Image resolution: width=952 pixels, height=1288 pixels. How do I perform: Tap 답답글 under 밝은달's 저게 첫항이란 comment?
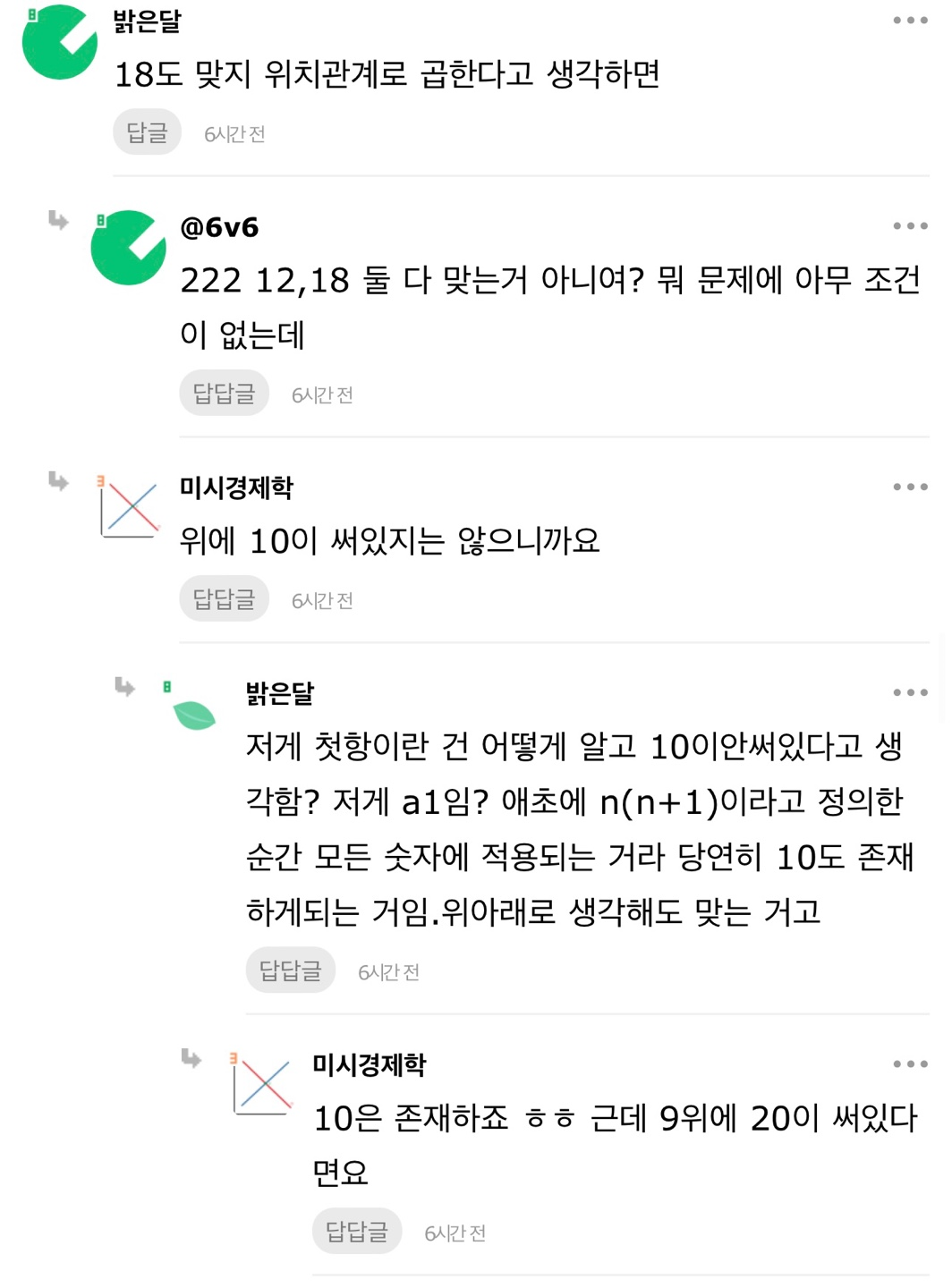point(290,970)
